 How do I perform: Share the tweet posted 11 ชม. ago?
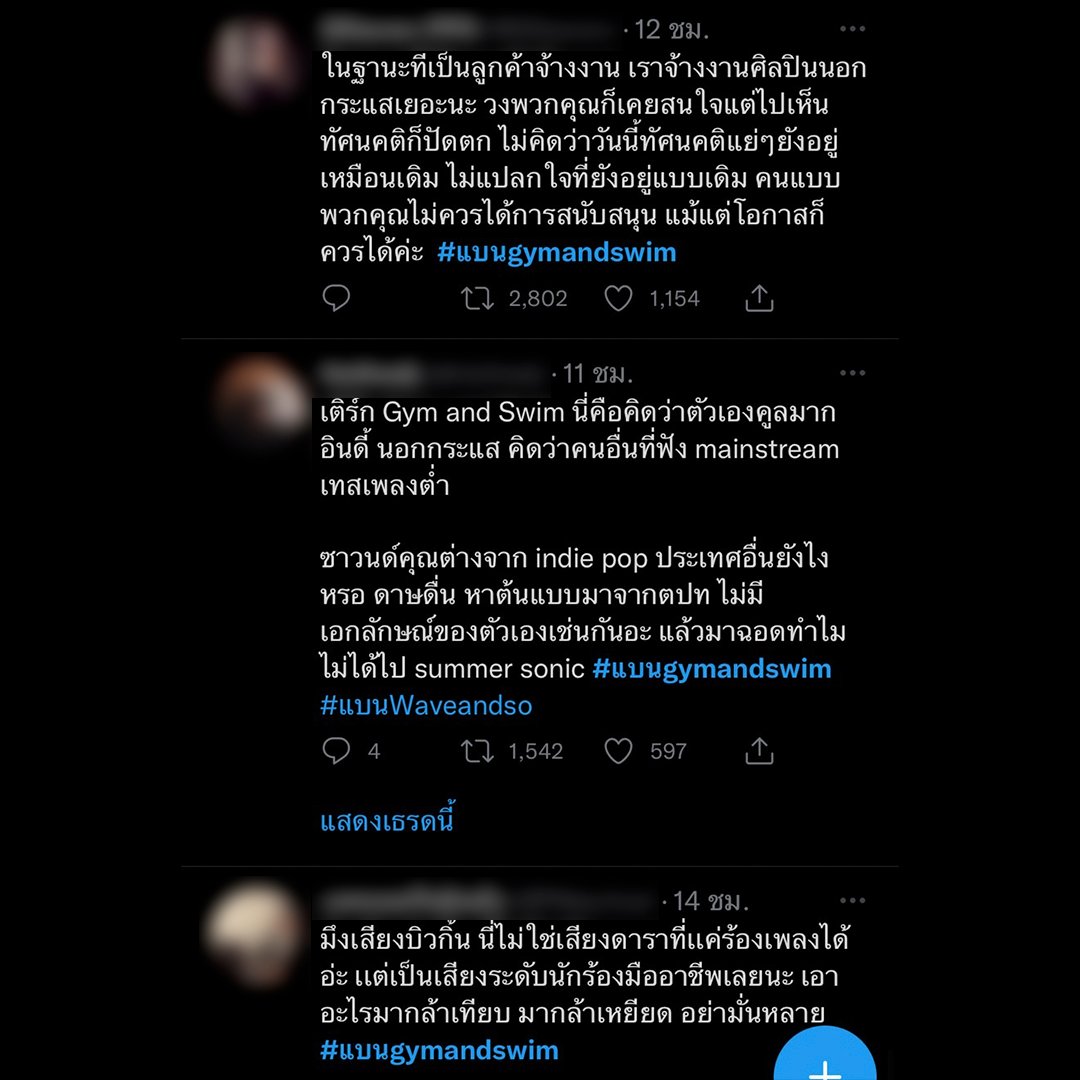click(760, 751)
